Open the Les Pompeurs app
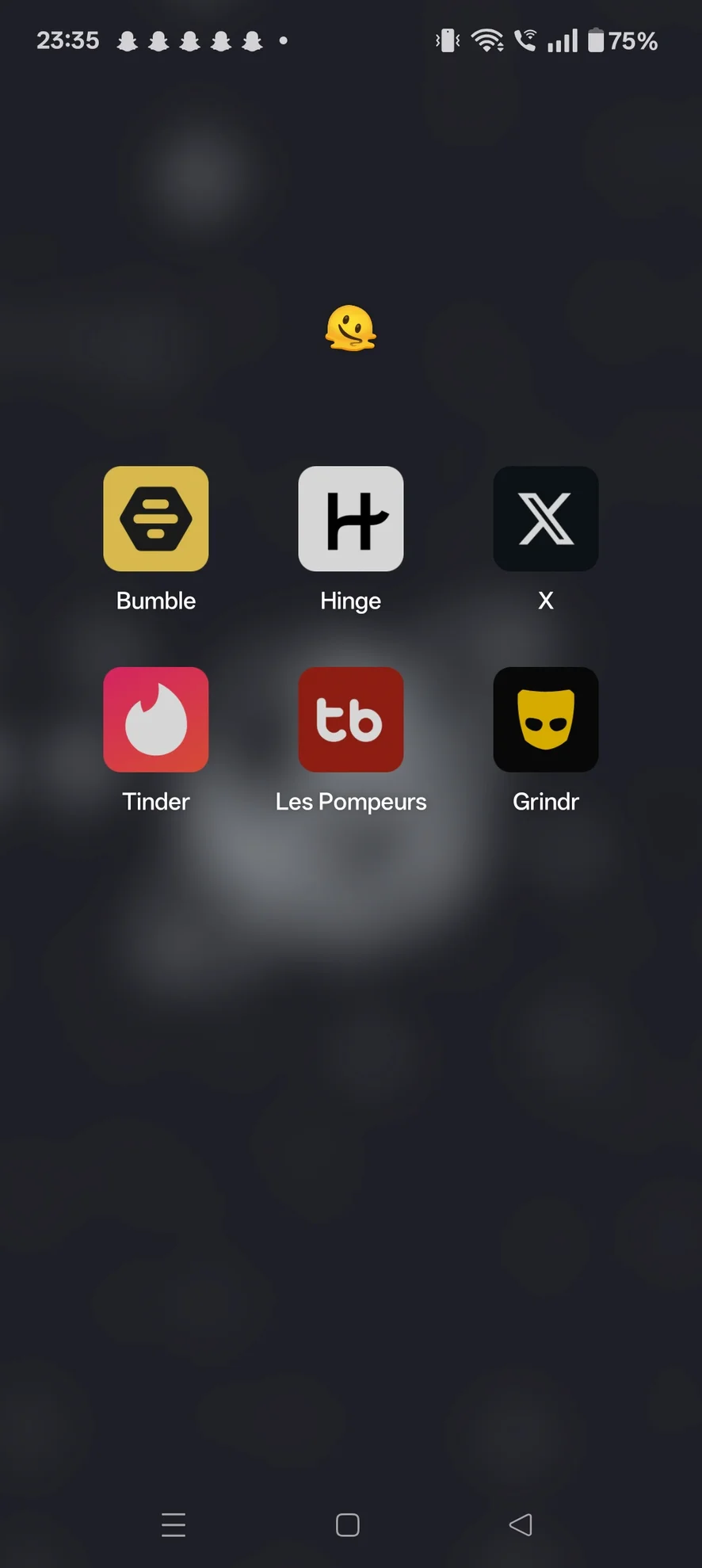This screenshot has width=702, height=1568. 350,719
